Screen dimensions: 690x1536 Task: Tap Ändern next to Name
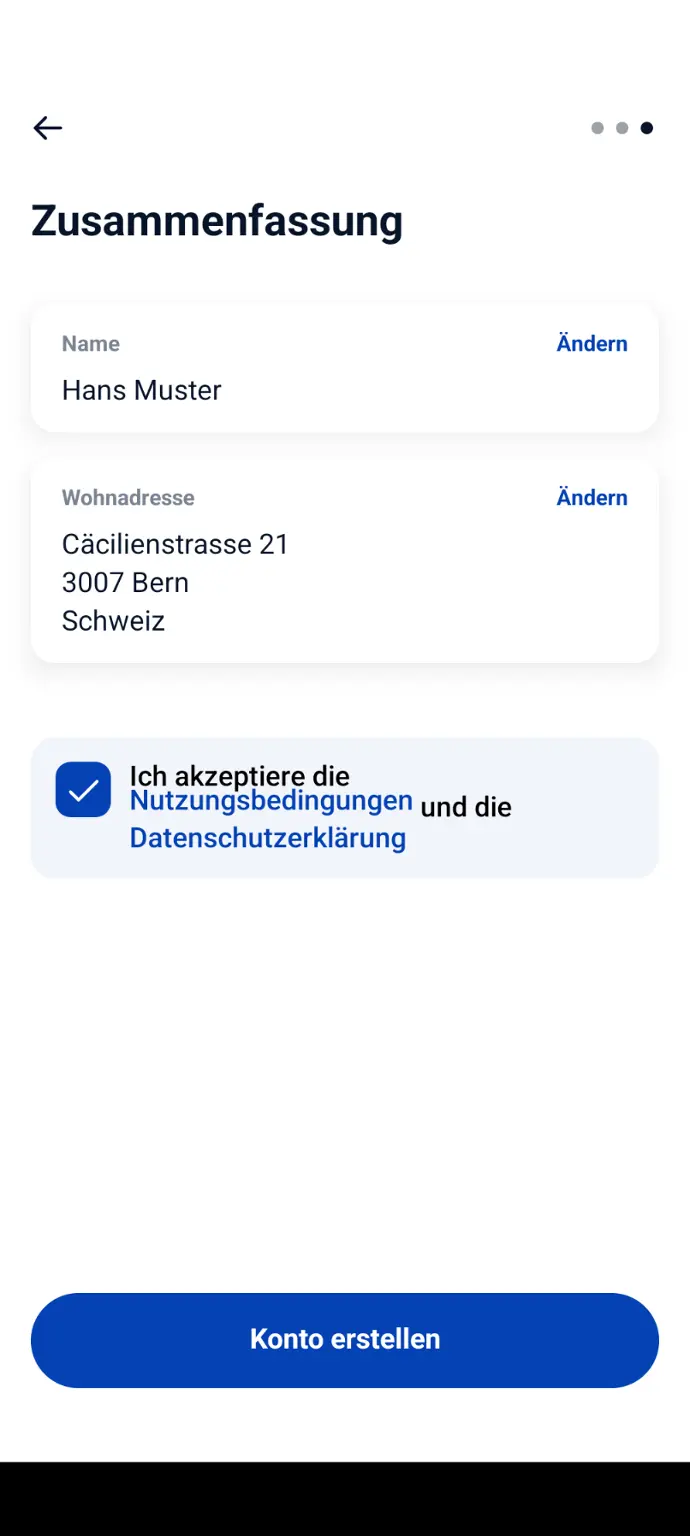click(x=591, y=344)
